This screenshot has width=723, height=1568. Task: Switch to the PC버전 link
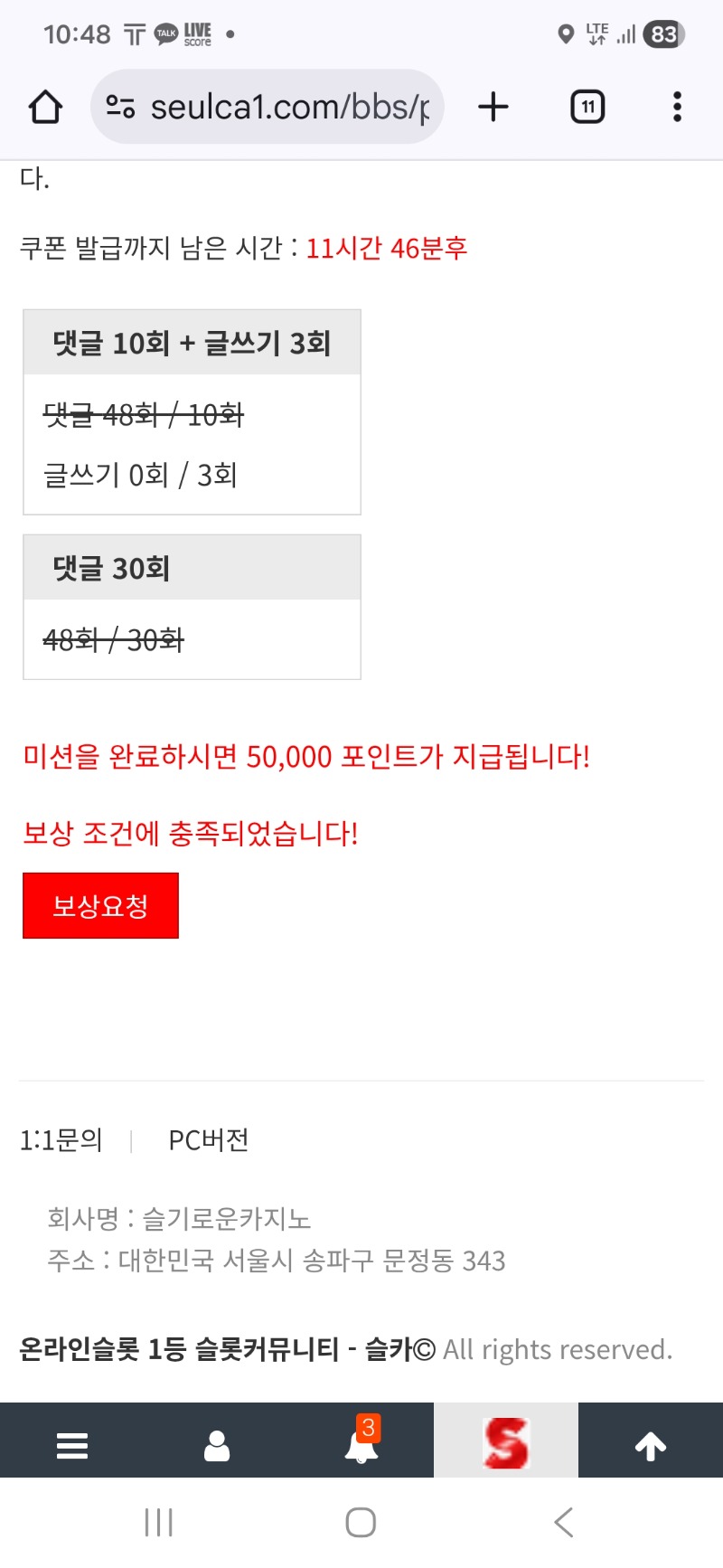point(209,1139)
